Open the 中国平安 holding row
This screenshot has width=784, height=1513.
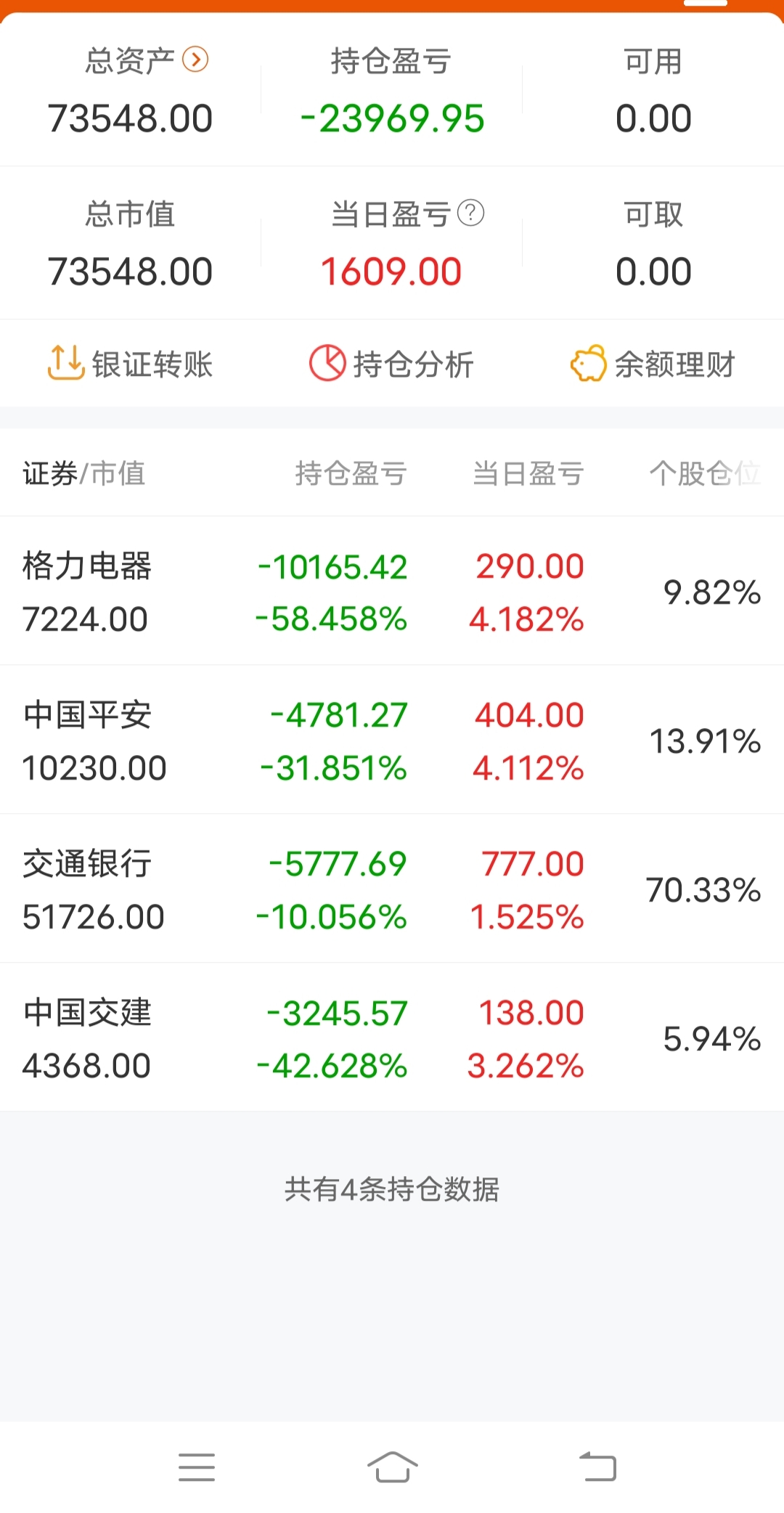tap(392, 741)
